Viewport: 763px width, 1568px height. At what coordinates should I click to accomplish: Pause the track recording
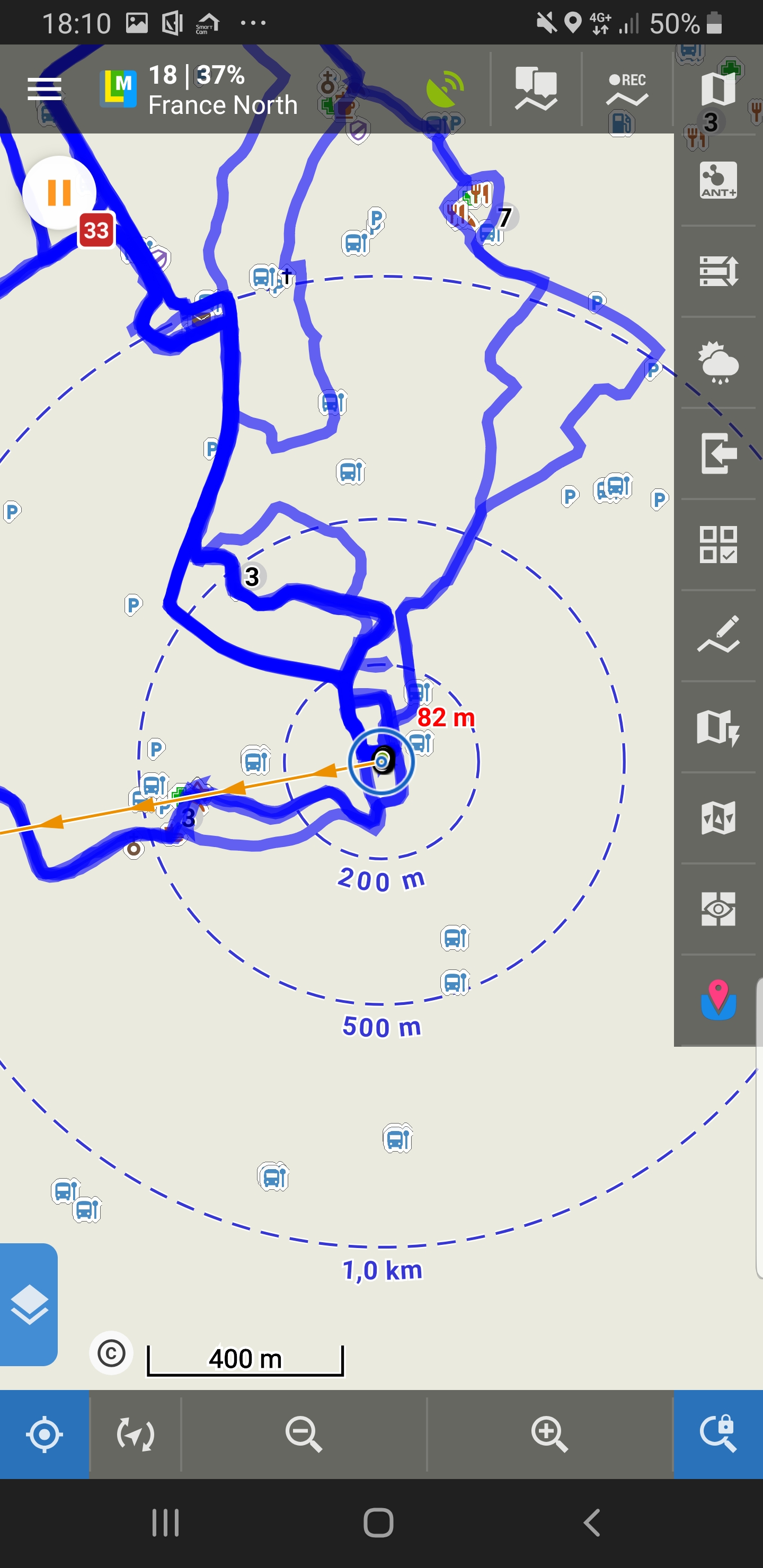[x=59, y=192]
